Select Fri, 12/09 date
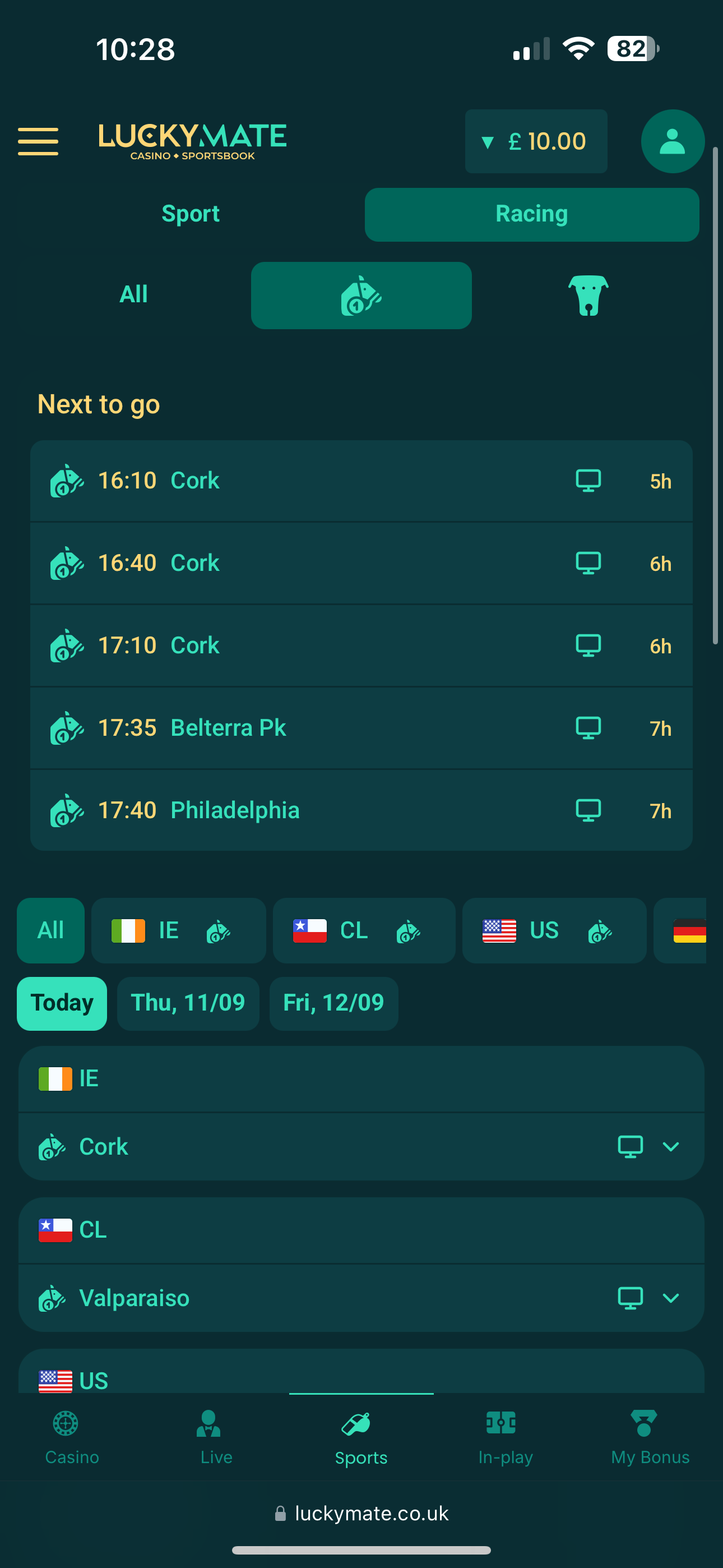Screen dimensions: 723x1568 (333, 1003)
